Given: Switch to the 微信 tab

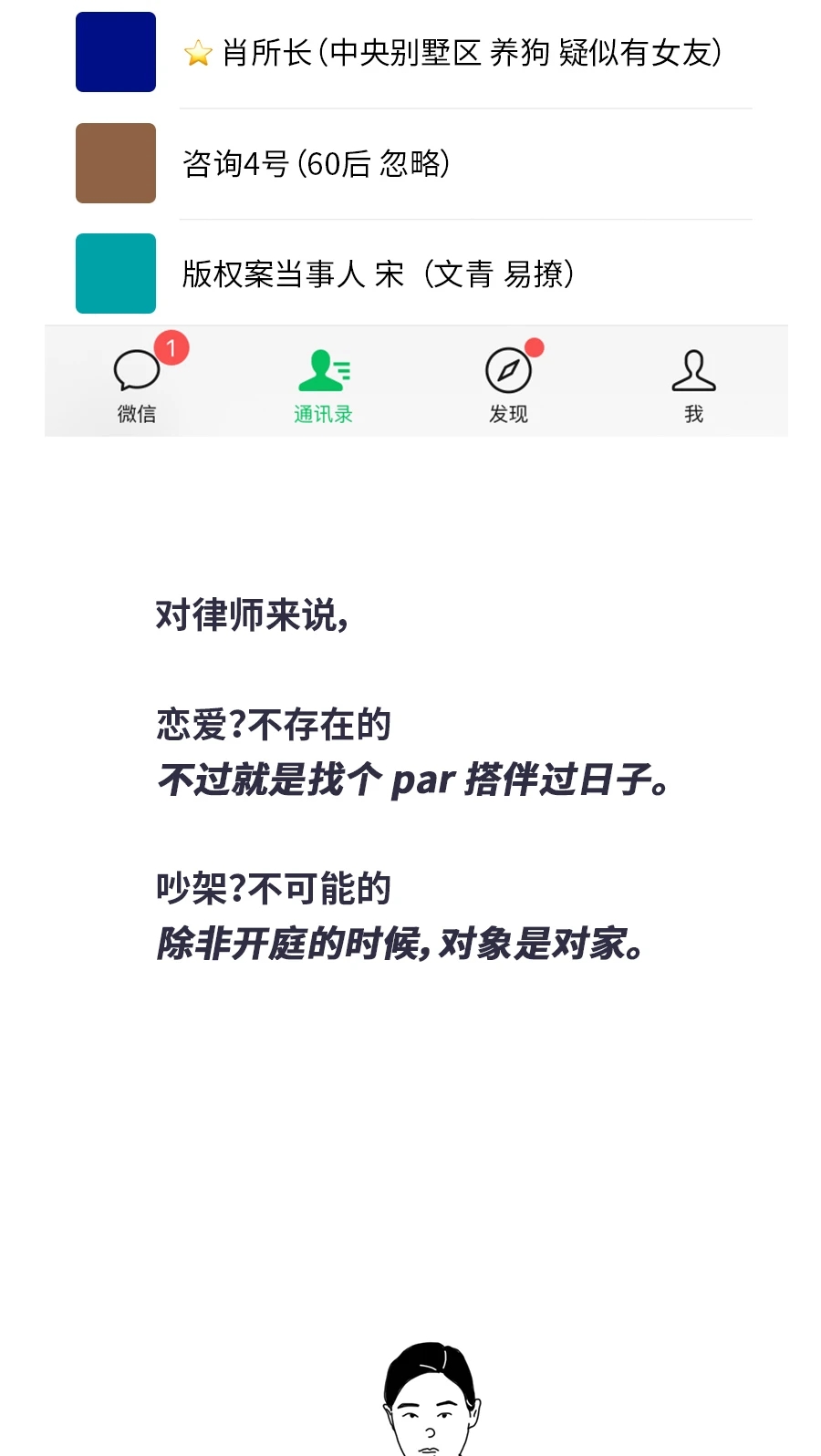Looking at the screenshot, I should [x=139, y=383].
